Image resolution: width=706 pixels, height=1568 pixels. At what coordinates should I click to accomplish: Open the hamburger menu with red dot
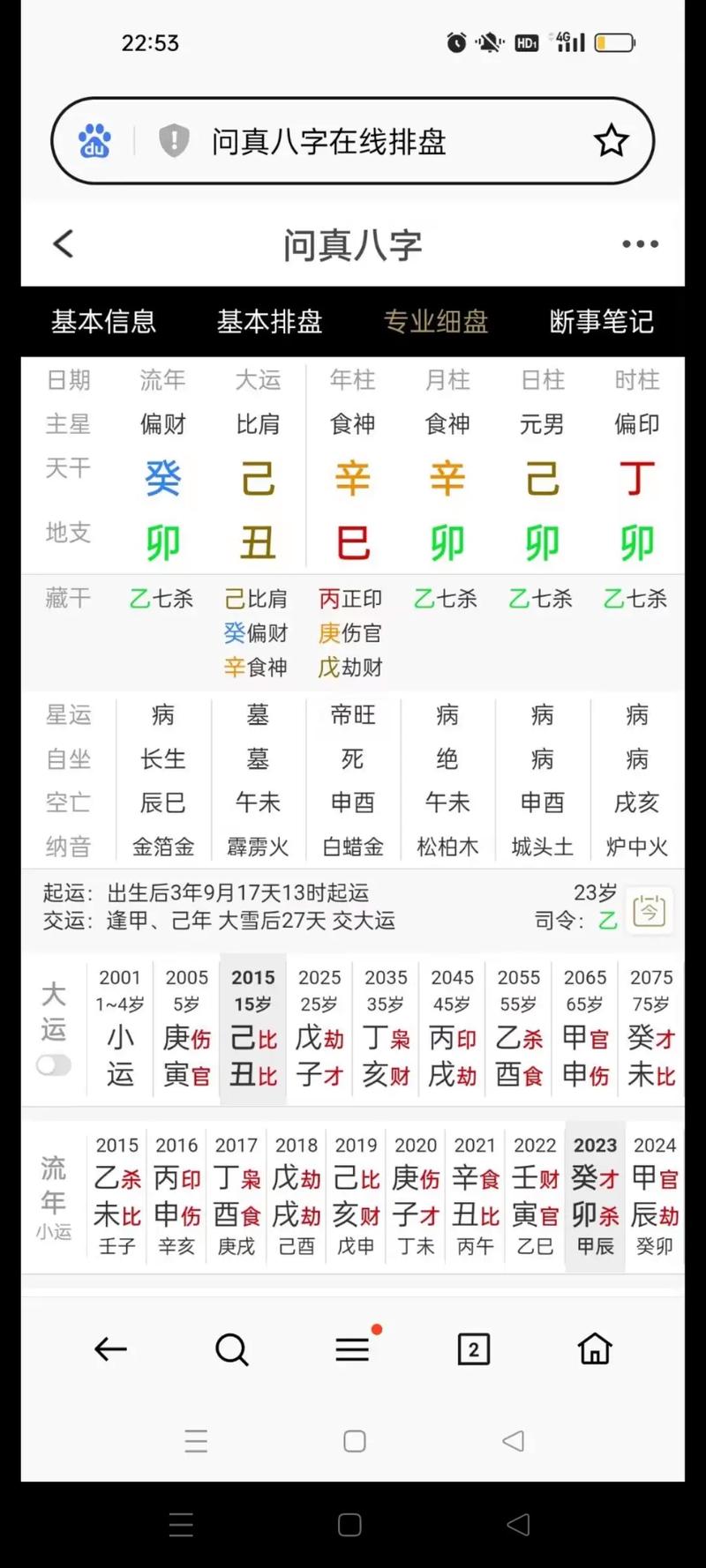(x=352, y=1349)
